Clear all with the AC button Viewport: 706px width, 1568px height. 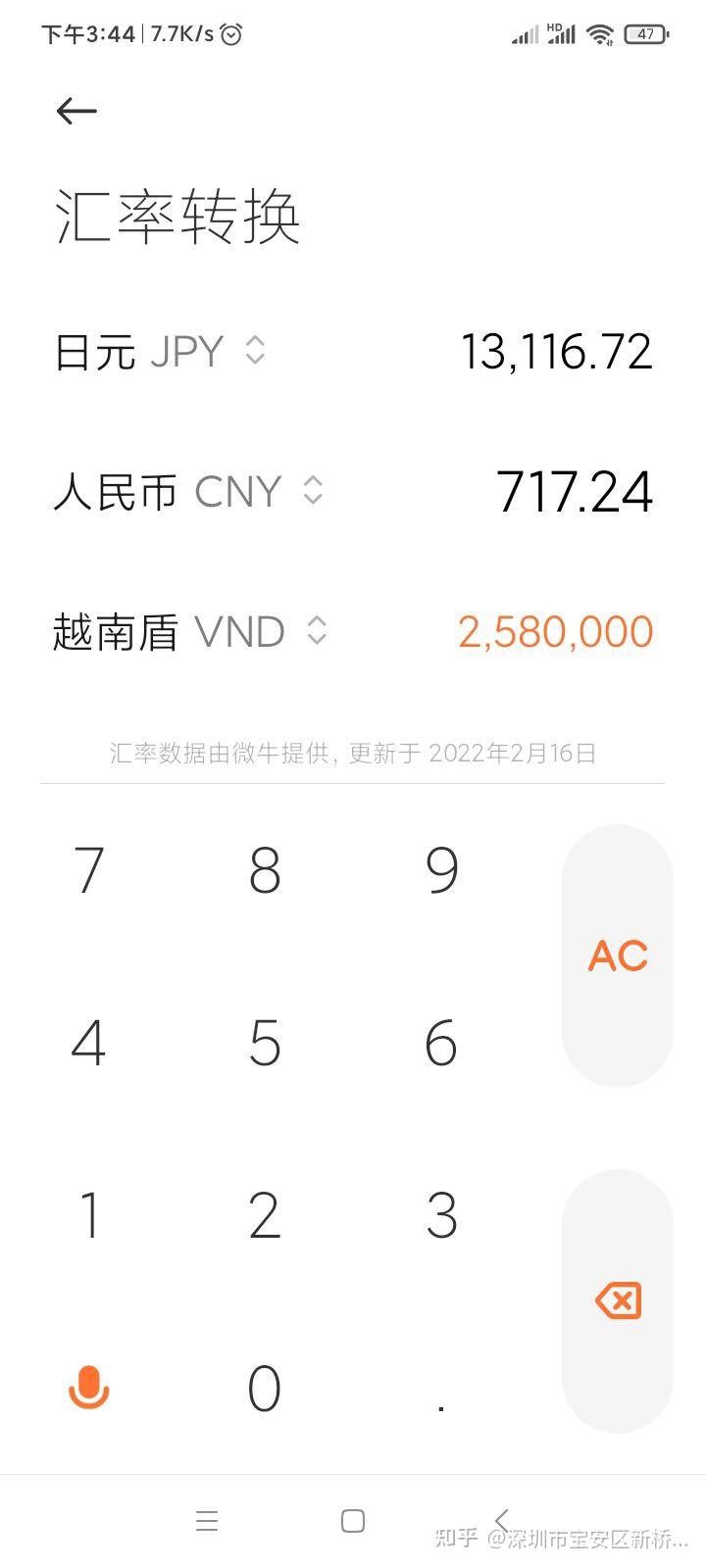click(618, 955)
